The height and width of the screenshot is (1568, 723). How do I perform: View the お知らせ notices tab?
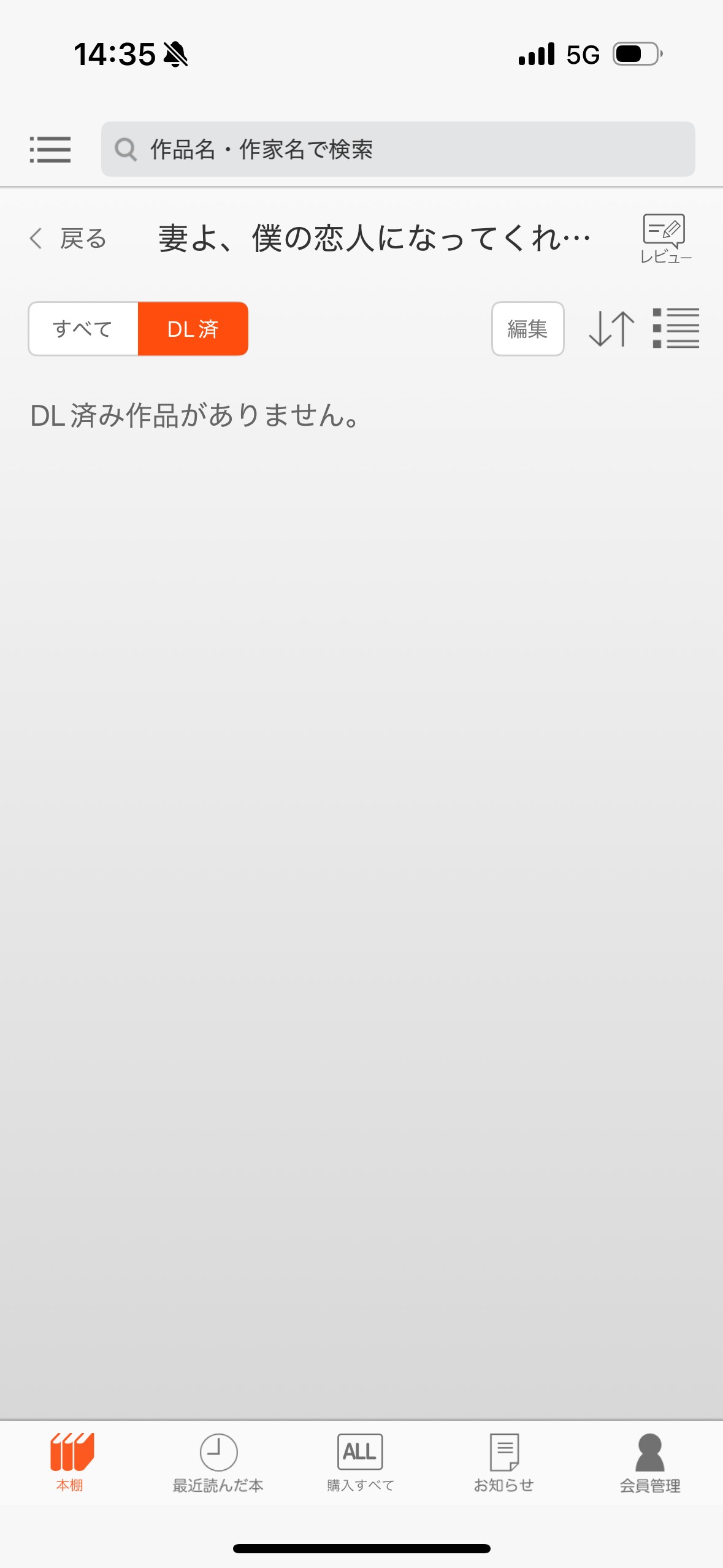point(503,1462)
